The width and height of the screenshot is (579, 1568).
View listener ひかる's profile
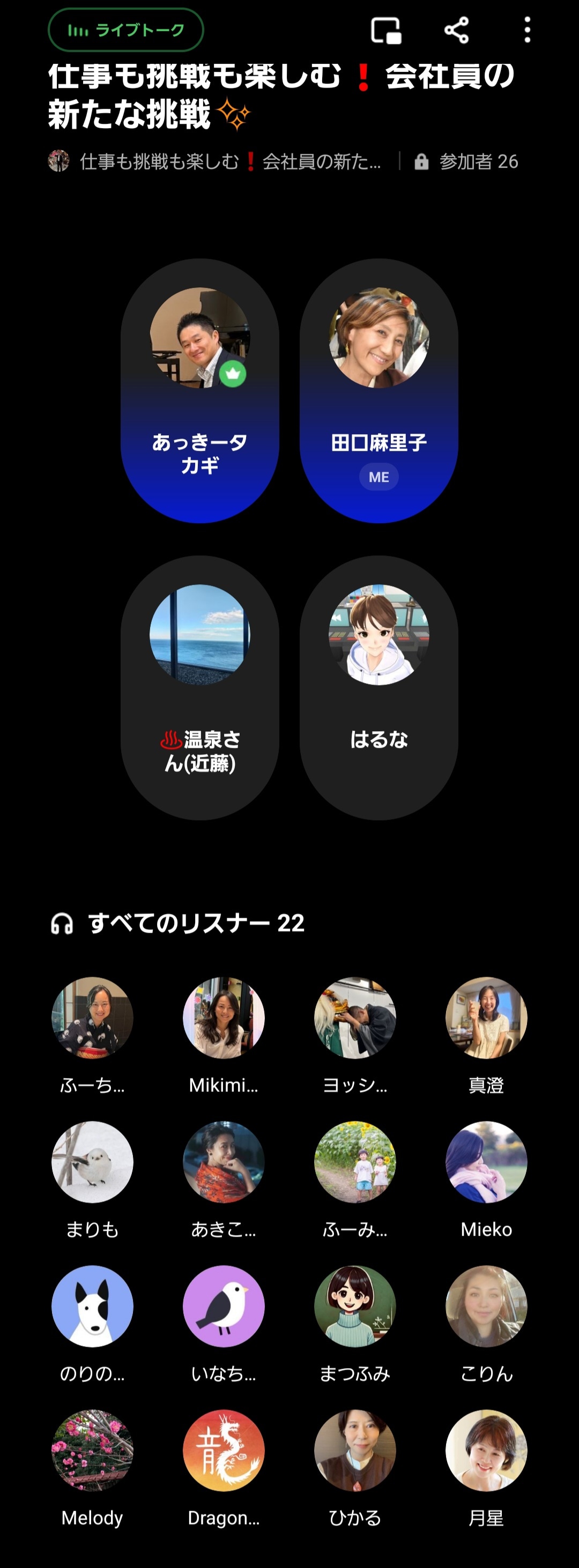[x=355, y=1451]
